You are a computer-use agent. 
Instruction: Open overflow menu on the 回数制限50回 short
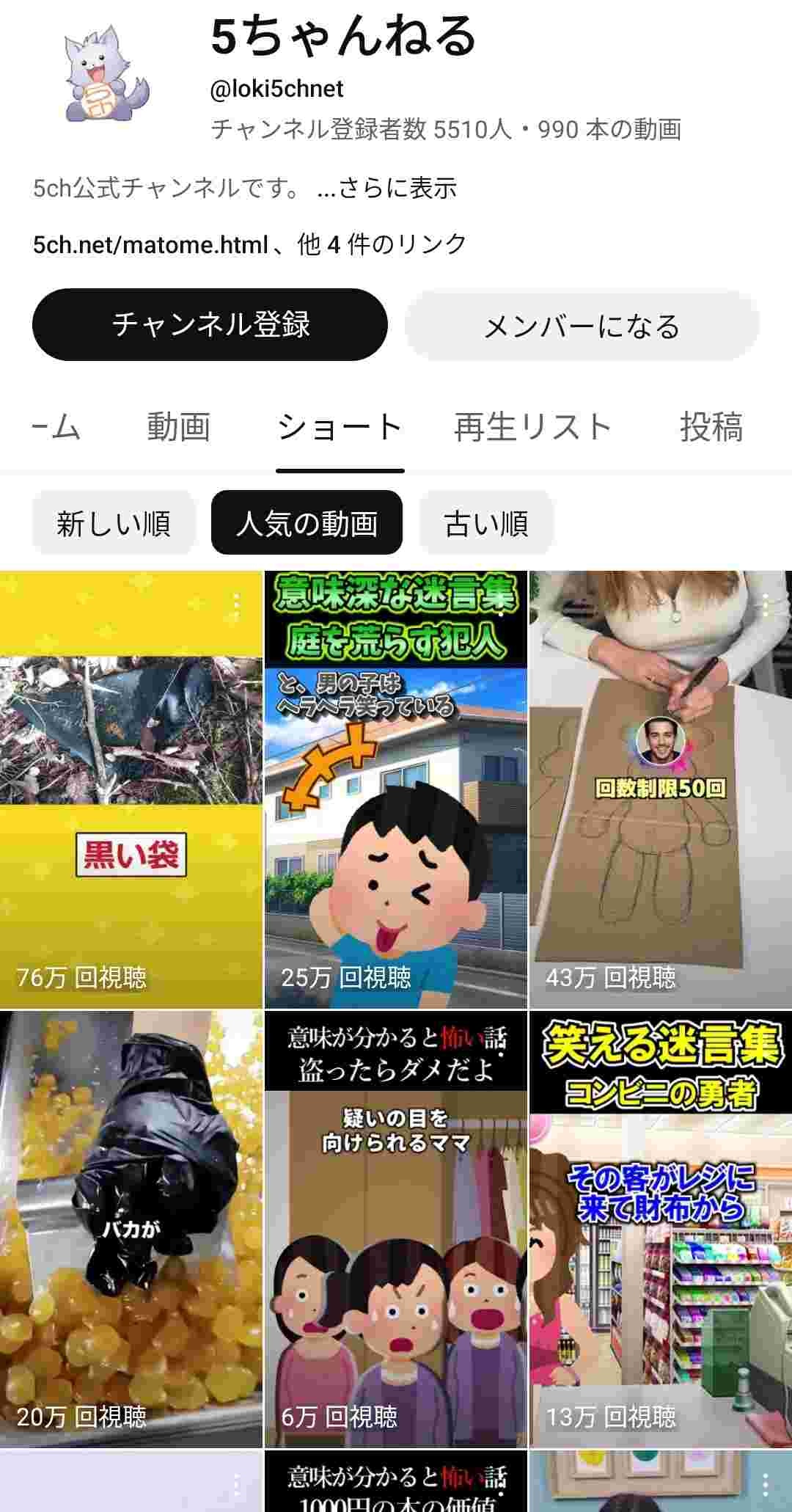click(x=766, y=605)
